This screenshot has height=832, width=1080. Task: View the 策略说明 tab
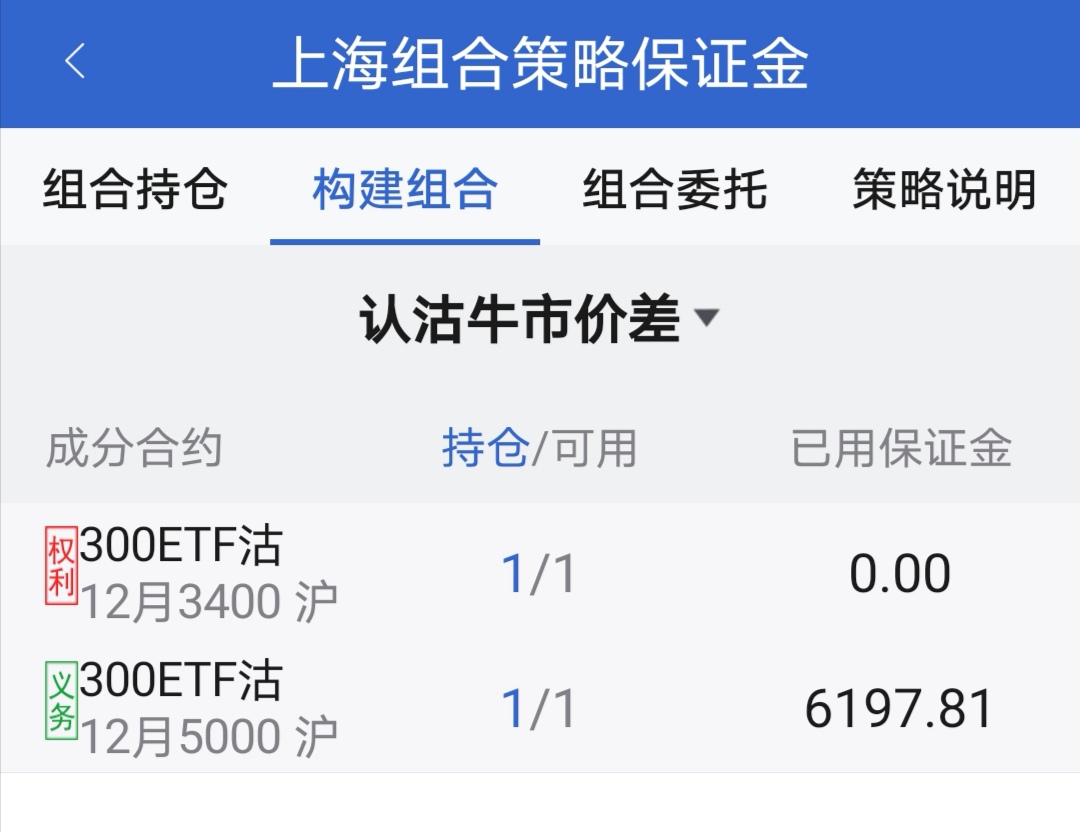[945, 189]
